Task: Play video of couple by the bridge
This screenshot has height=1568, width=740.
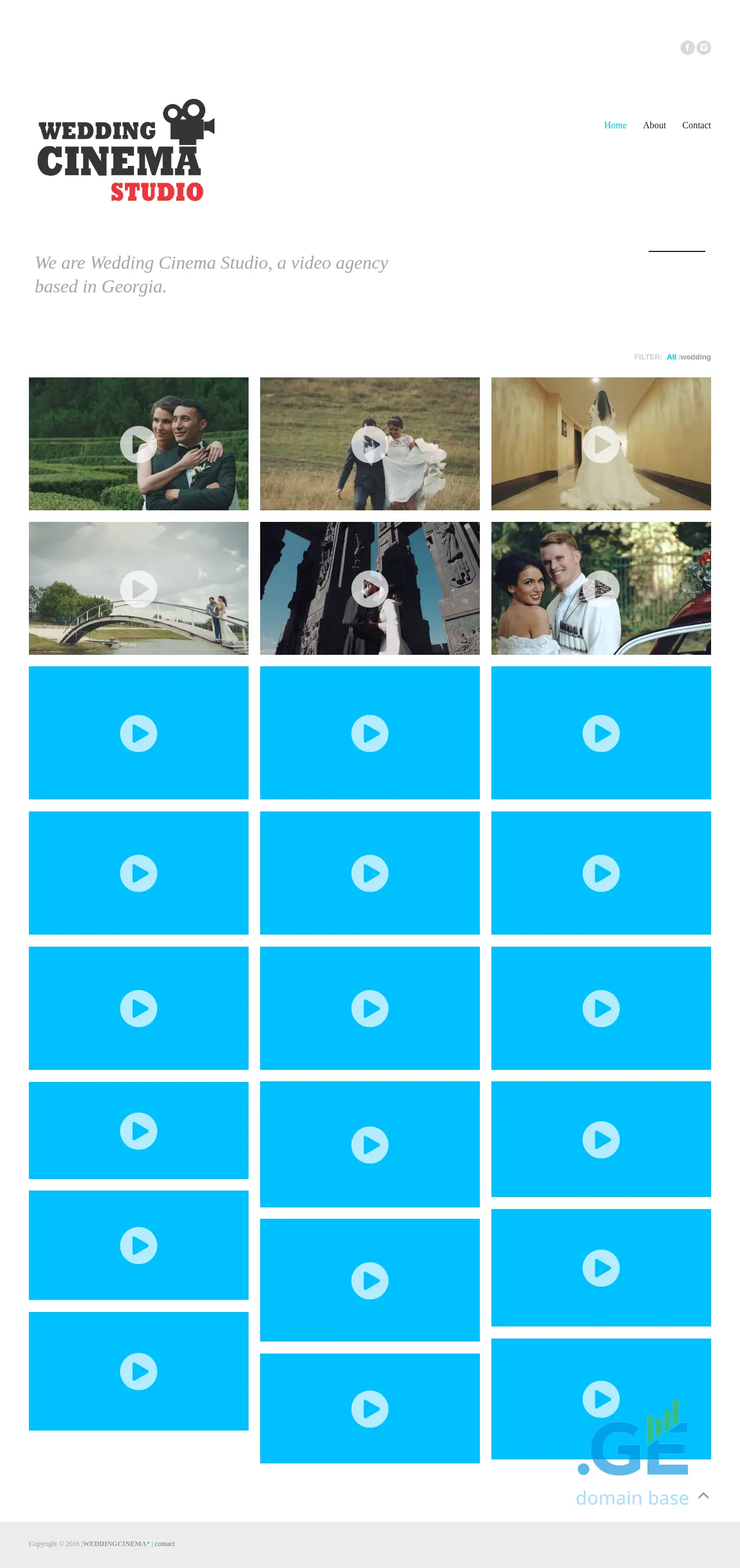Action: (138, 588)
